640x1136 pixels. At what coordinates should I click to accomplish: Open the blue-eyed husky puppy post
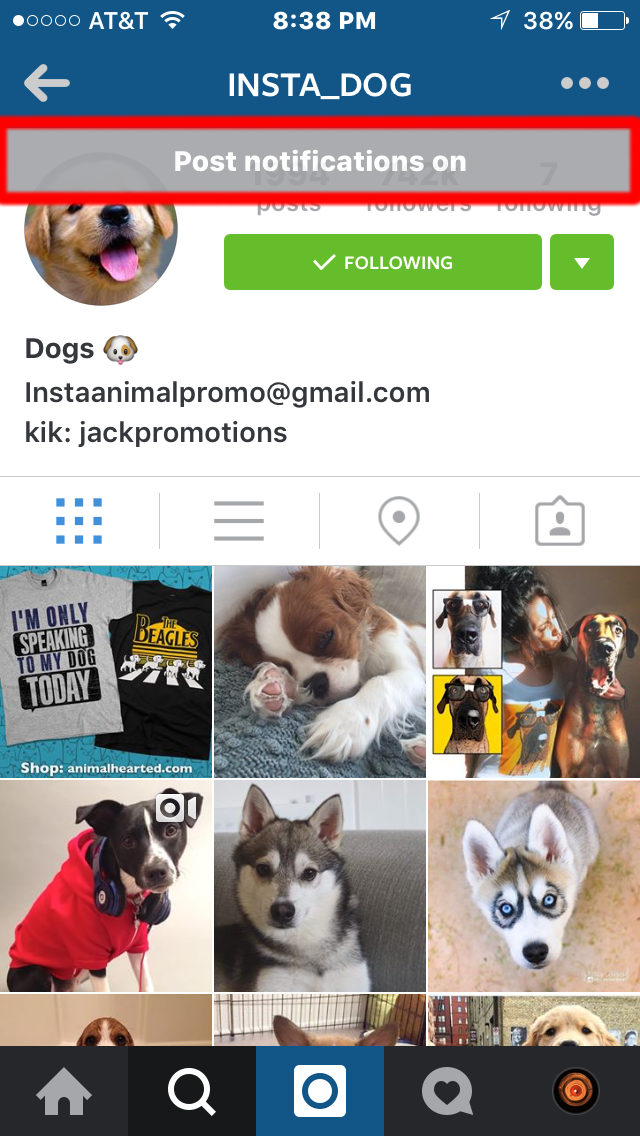click(x=533, y=885)
